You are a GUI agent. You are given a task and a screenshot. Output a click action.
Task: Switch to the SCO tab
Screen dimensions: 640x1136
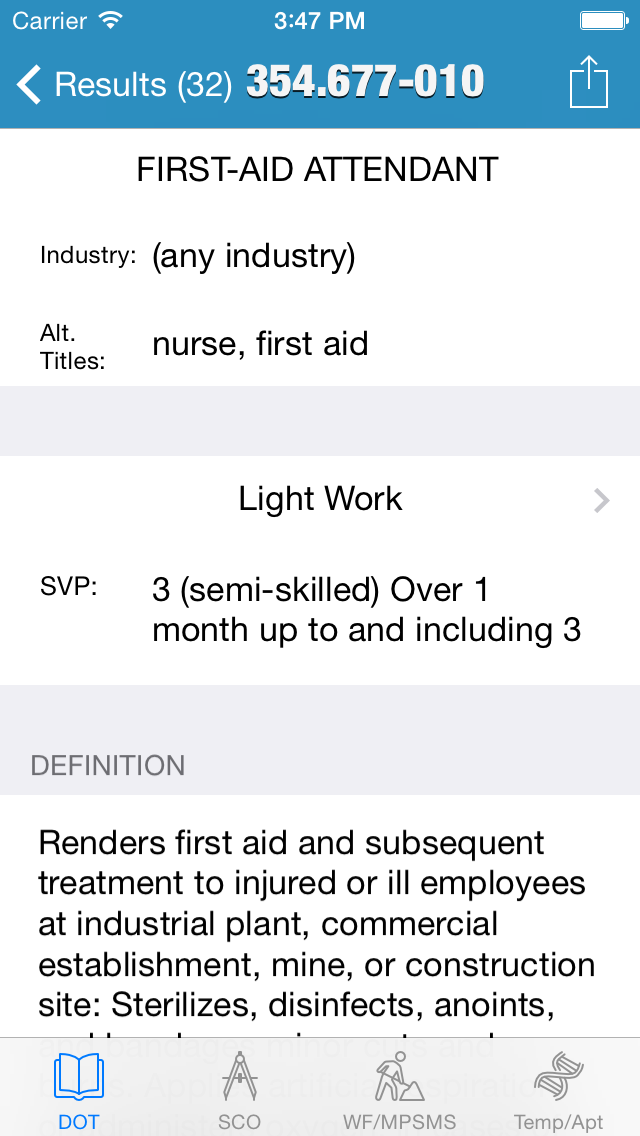(x=239, y=1090)
